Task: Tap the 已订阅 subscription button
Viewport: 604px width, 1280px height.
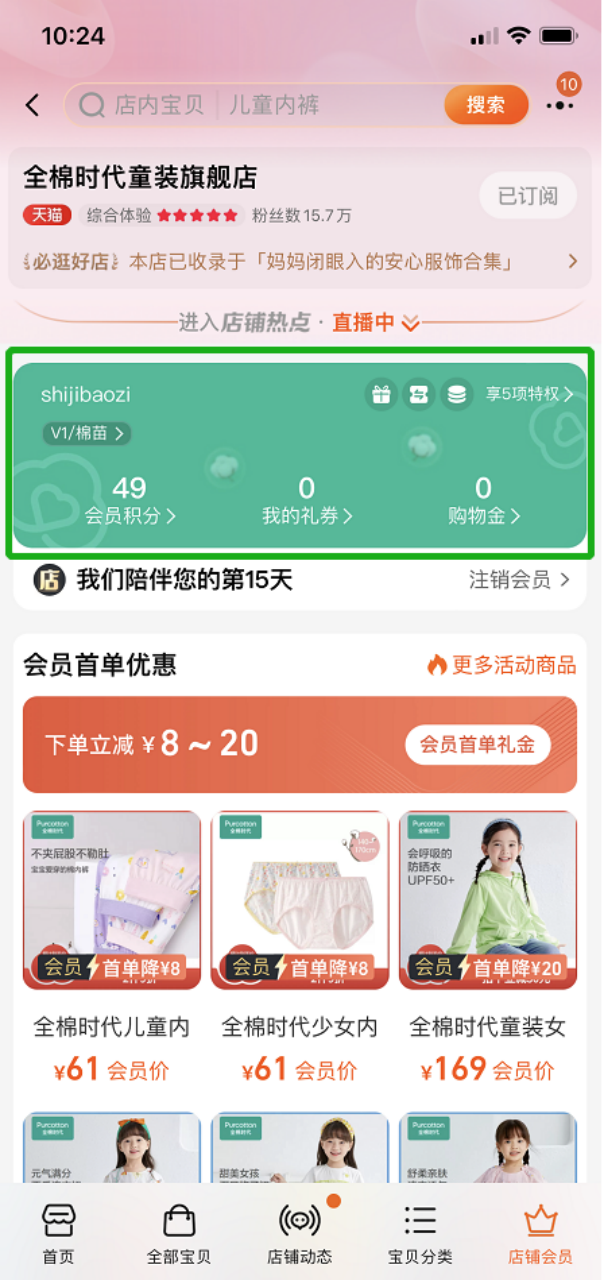Action: coord(527,196)
